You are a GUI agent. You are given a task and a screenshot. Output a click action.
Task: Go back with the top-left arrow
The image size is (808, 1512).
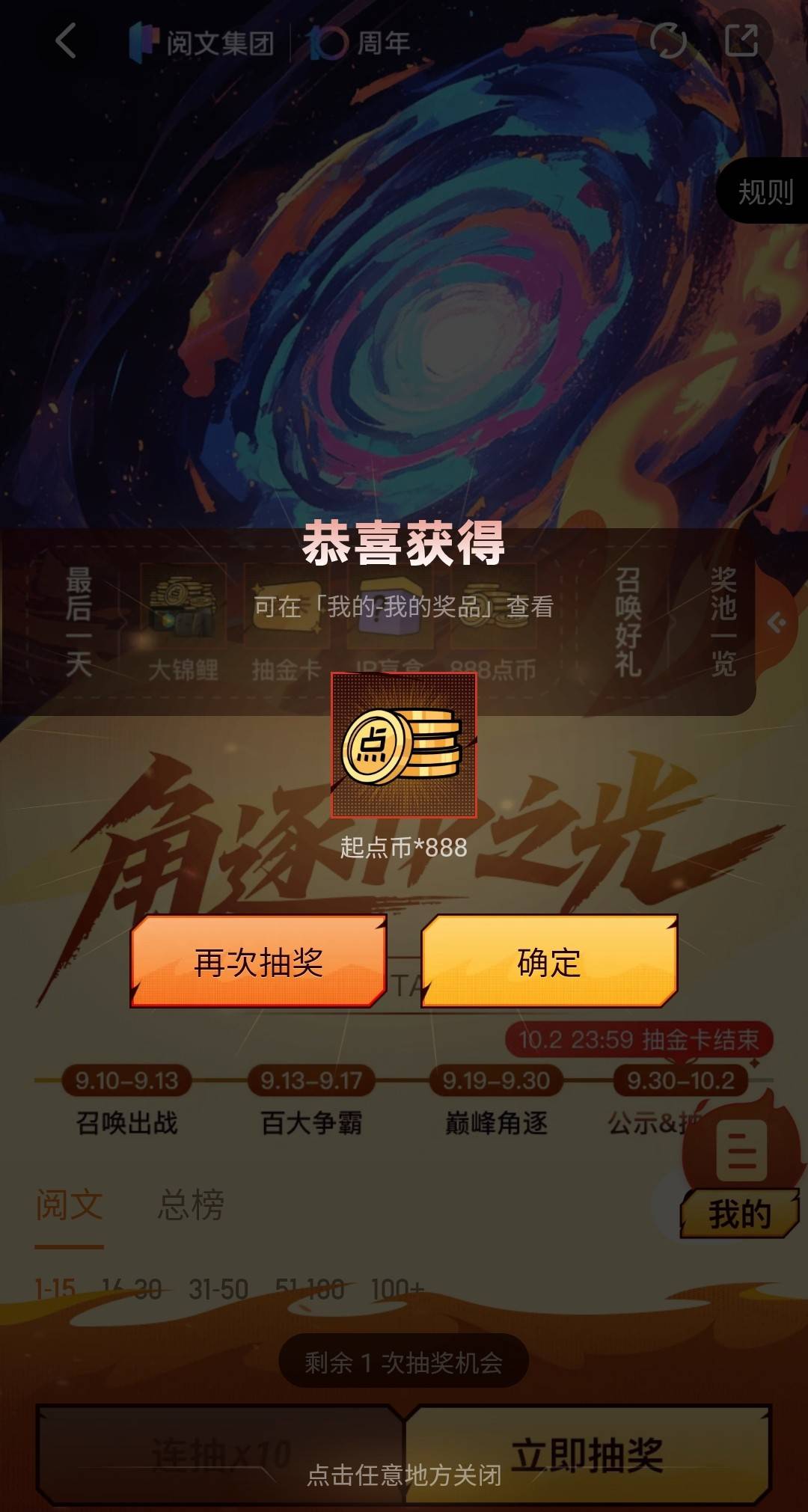tap(66, 40)
